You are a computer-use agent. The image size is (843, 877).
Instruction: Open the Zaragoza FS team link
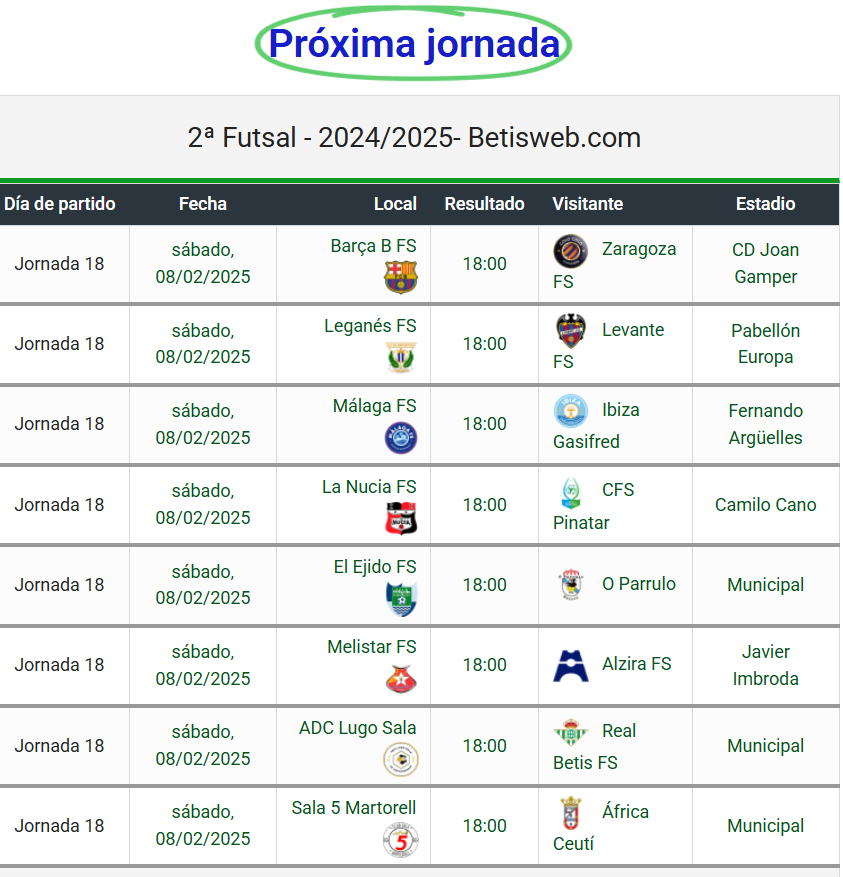tap(638, 249)
